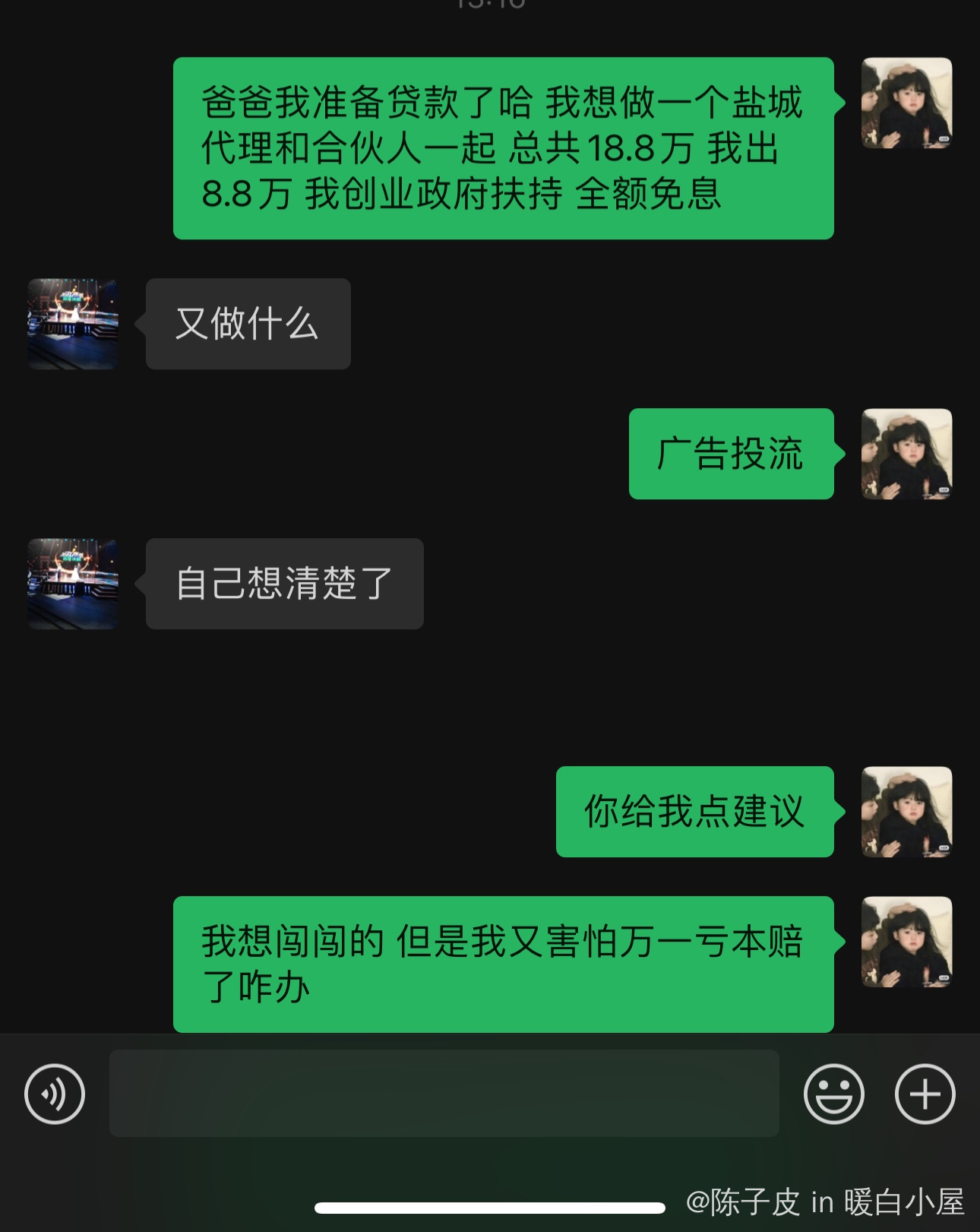This screenshot has width=980, height=1232.
Task: Tap the avatar next to 自己想清楚了
Action: click(73, 584)
